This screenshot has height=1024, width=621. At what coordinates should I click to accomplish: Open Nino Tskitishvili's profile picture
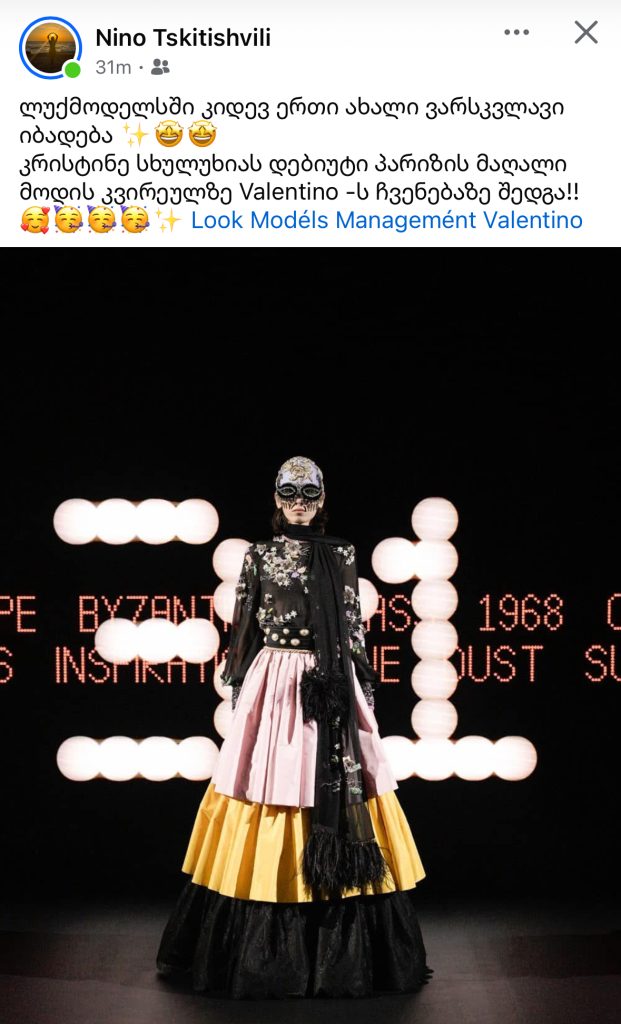49,47
